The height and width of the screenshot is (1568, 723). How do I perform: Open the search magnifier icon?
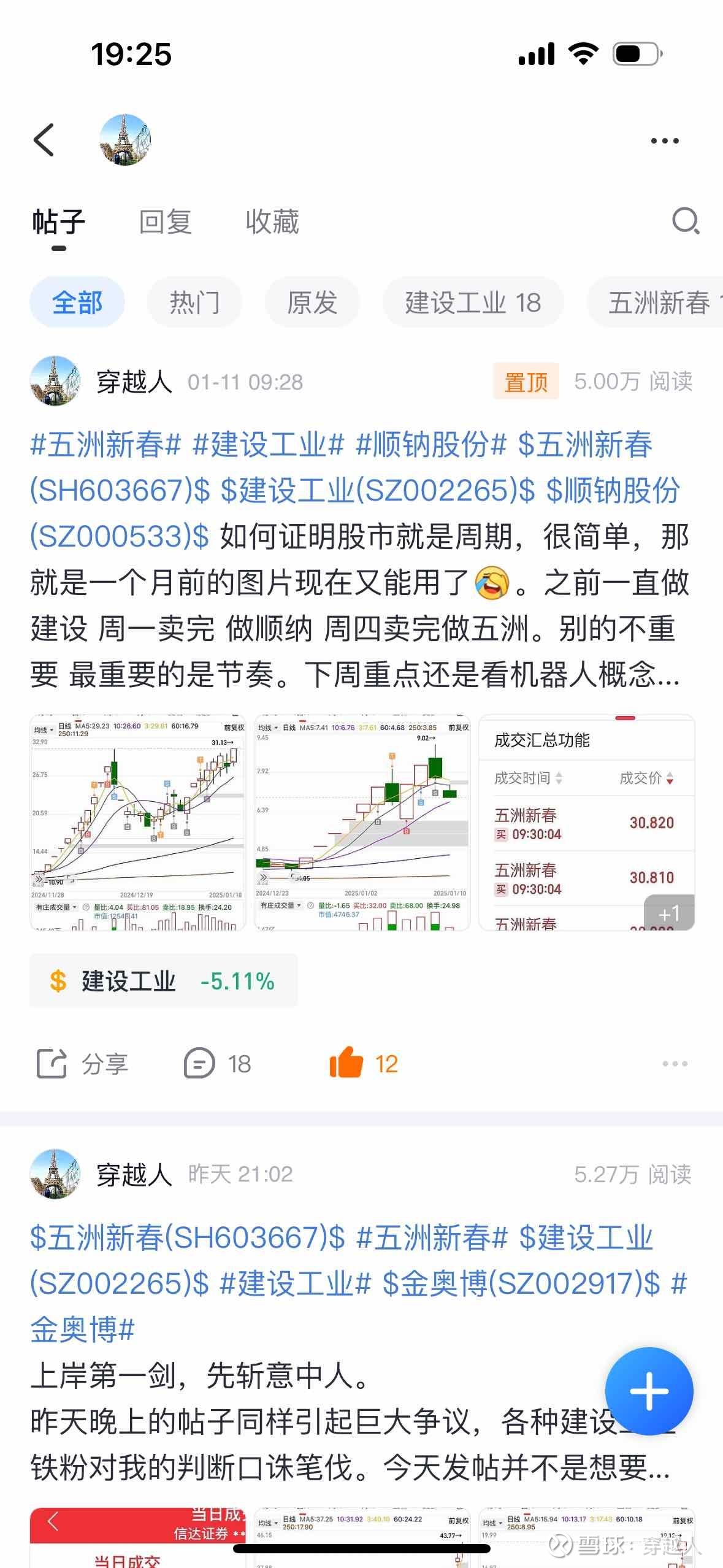pos(686,221)
